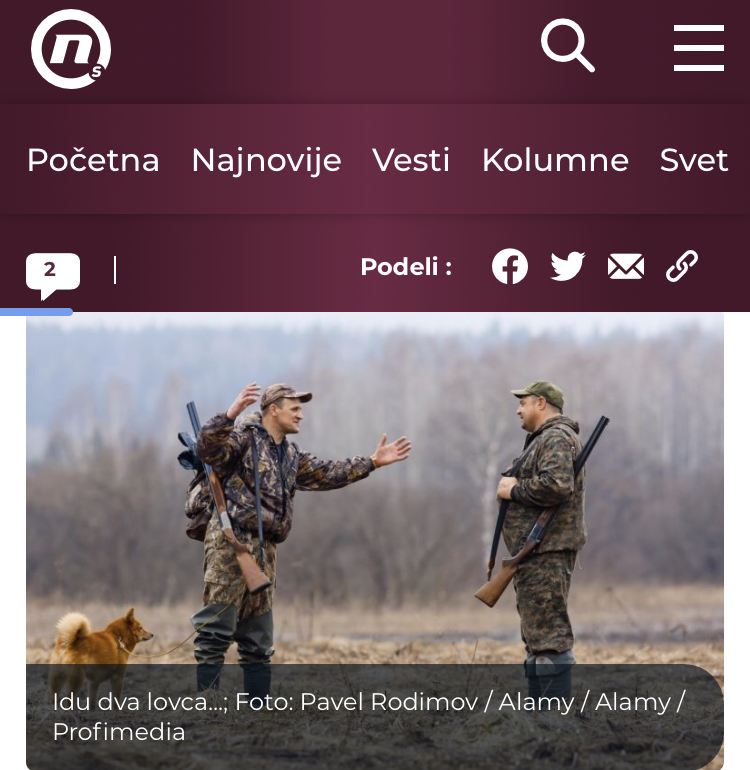Open the Svet section
The height and width of the screenshot is (770, 750).
click(694, 160)
